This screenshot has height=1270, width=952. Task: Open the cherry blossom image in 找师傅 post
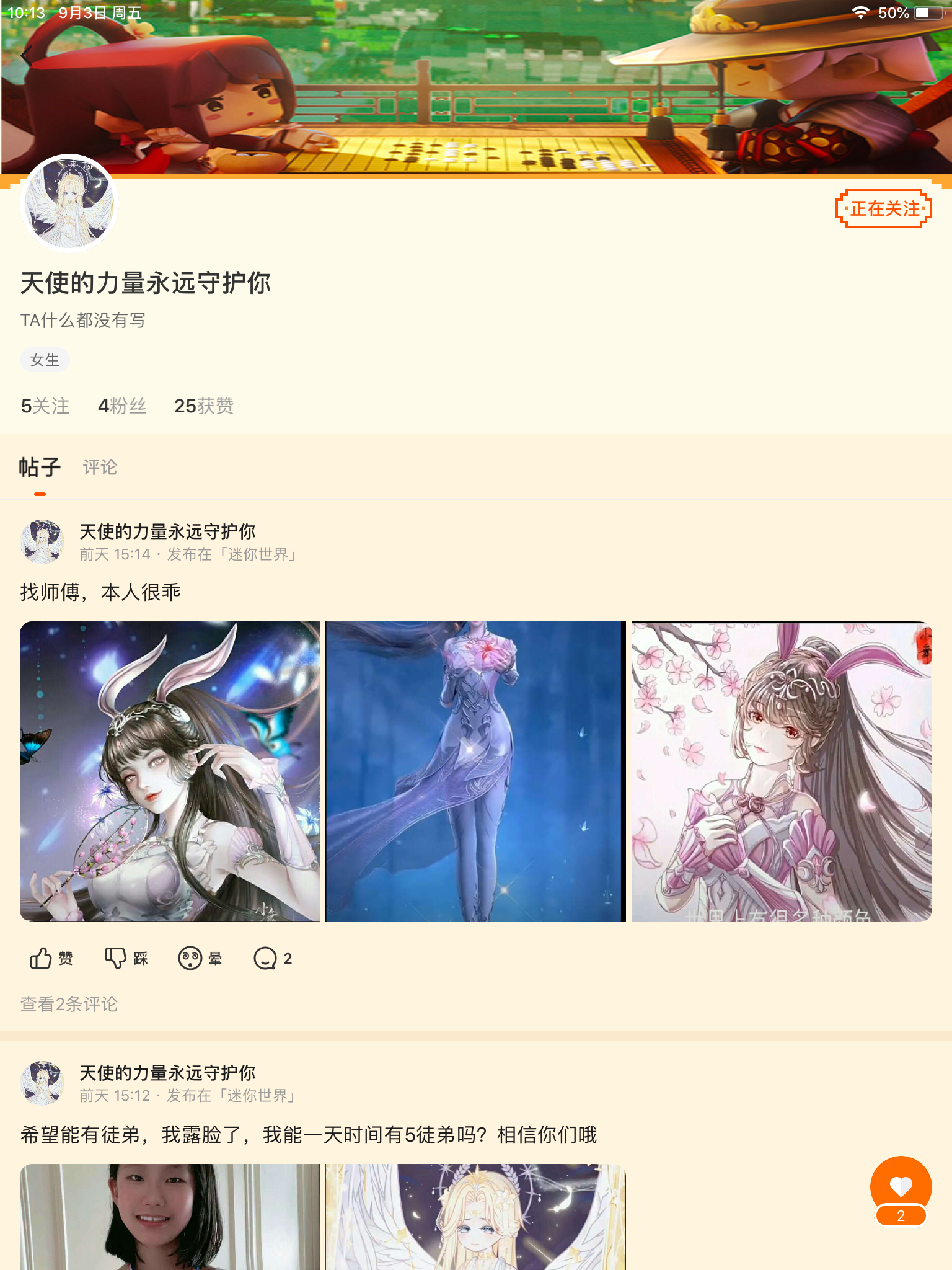(781, 771)
